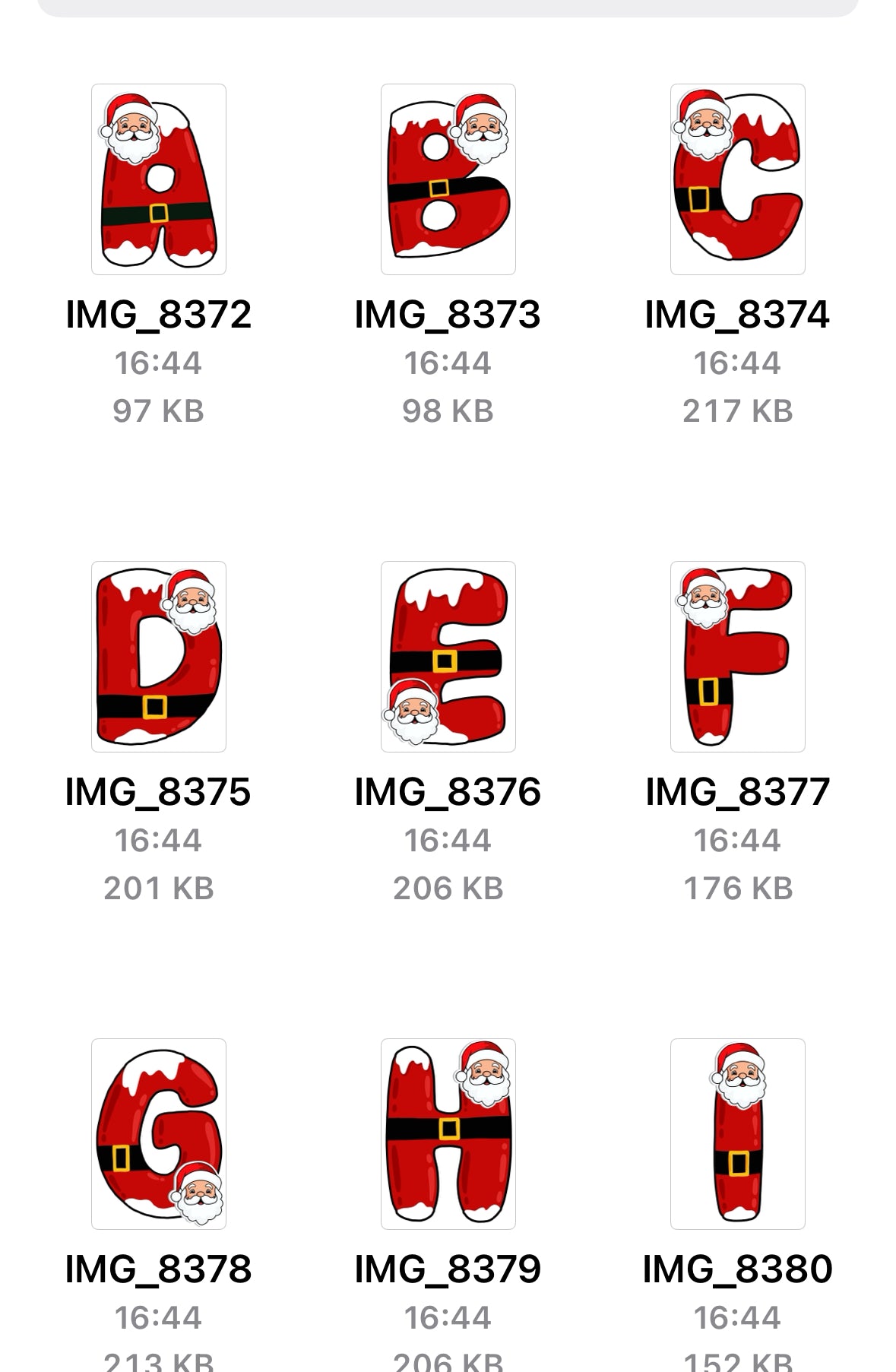This screenshot has width=896, height=1372.
Task: Open the Santa letter B thumbnail
Action: click(448, 179)
